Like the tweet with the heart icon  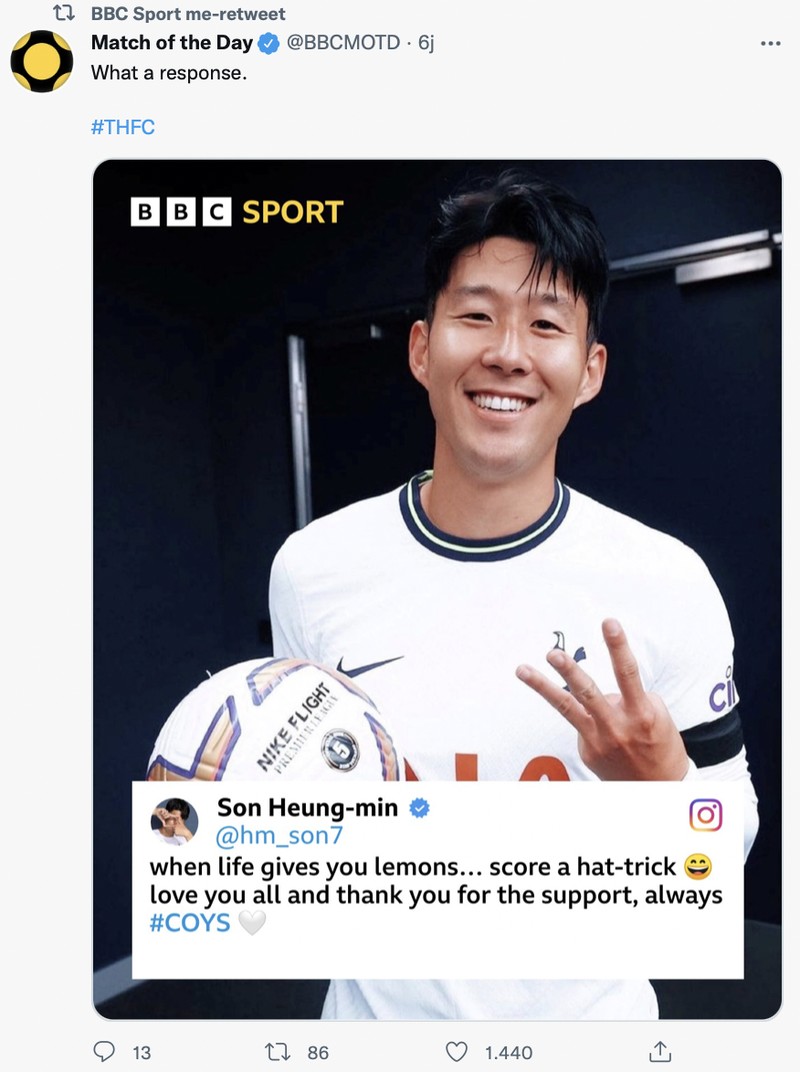(x=458, y=1052)
